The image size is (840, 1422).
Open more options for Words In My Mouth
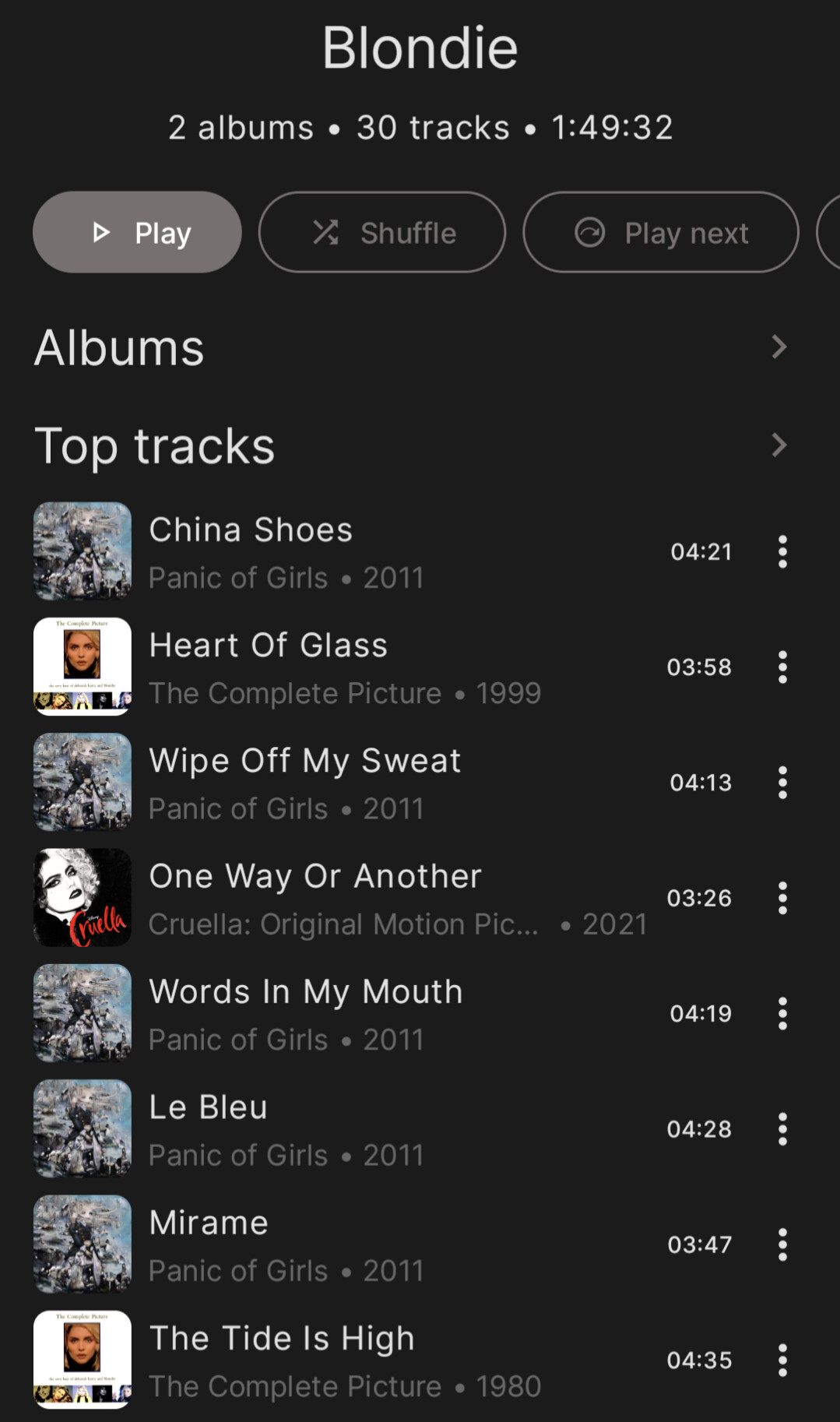coord(782,1013)
